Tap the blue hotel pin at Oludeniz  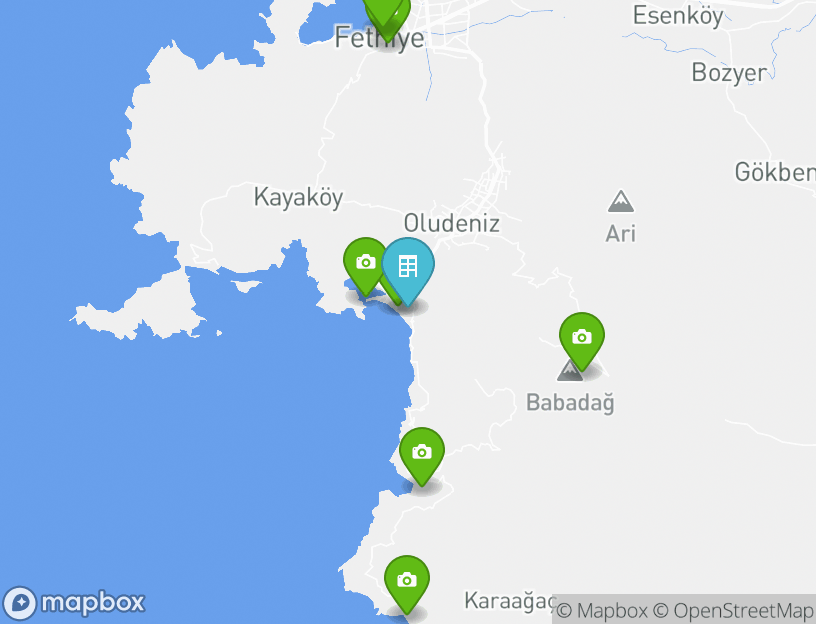tap(409, 267)
